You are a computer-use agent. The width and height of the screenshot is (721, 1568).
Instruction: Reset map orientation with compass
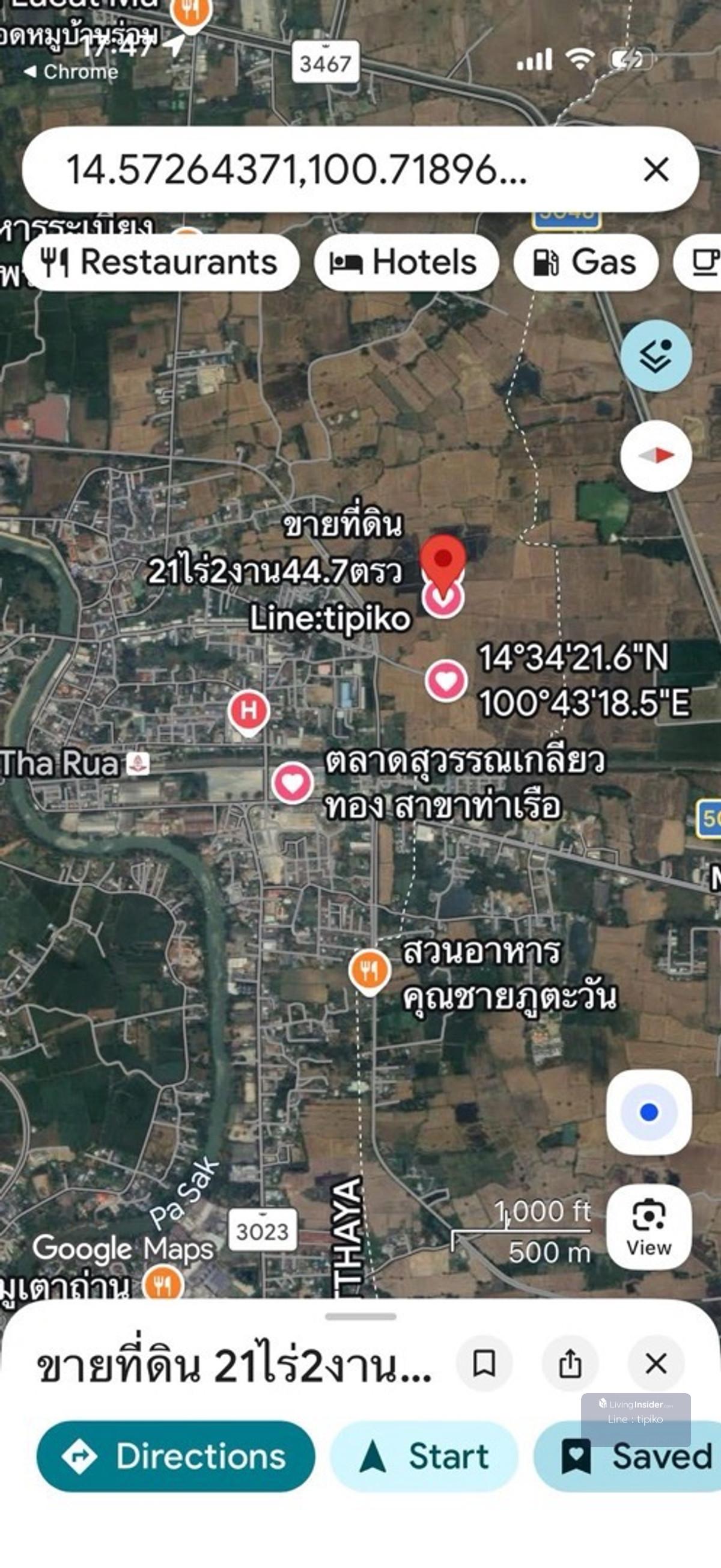click(656, 455)
